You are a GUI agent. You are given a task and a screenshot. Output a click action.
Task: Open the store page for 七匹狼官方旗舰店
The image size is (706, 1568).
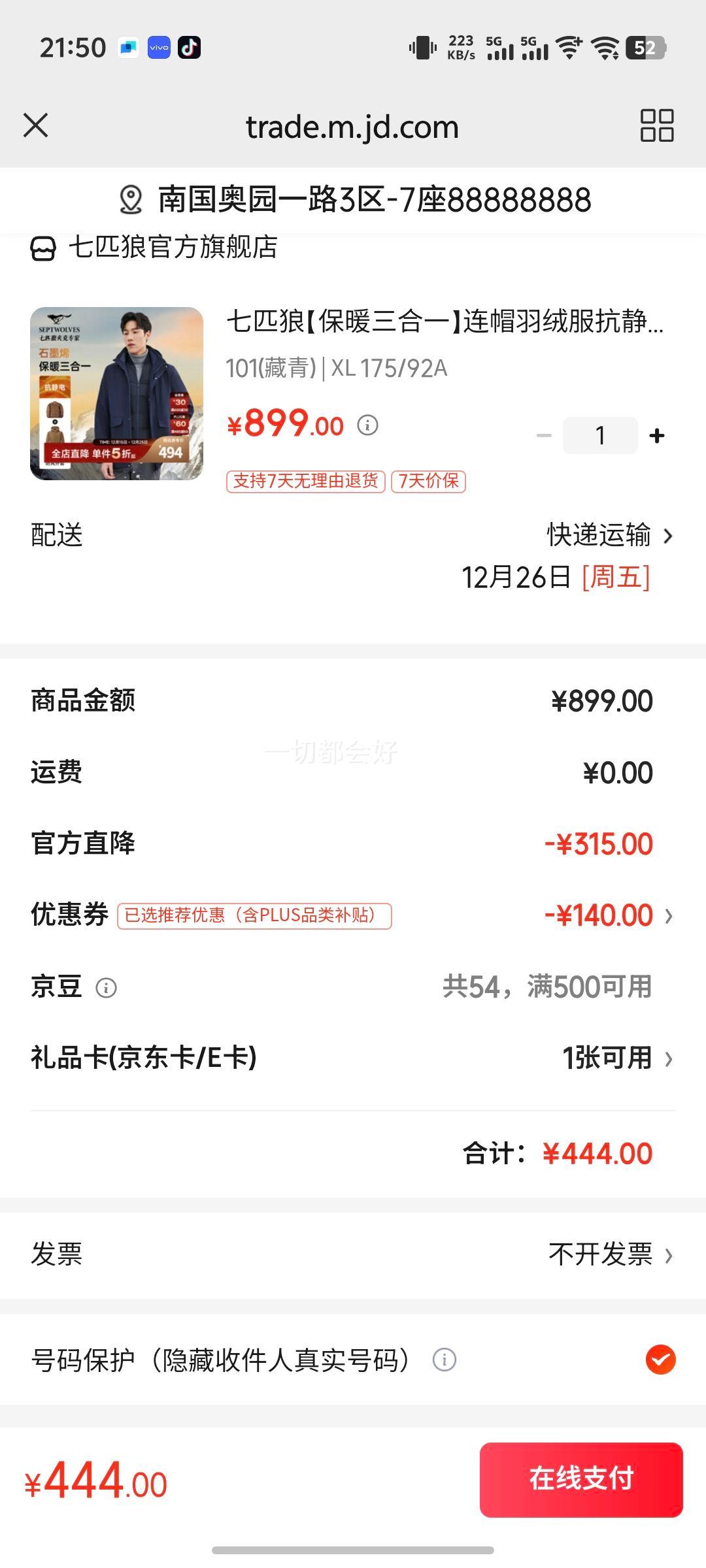(173, 247)
